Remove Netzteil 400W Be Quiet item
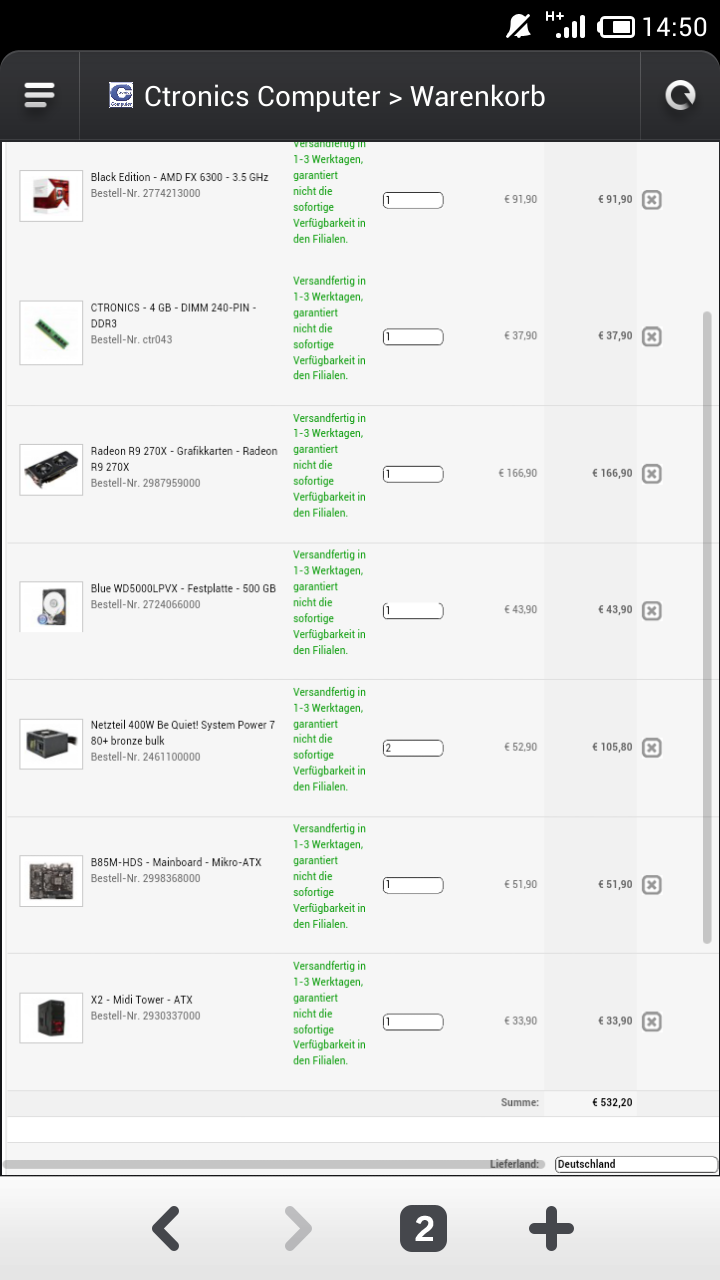Image resolution: width=720 pixels, height=1280 pixels. click(x=651, y=748)
